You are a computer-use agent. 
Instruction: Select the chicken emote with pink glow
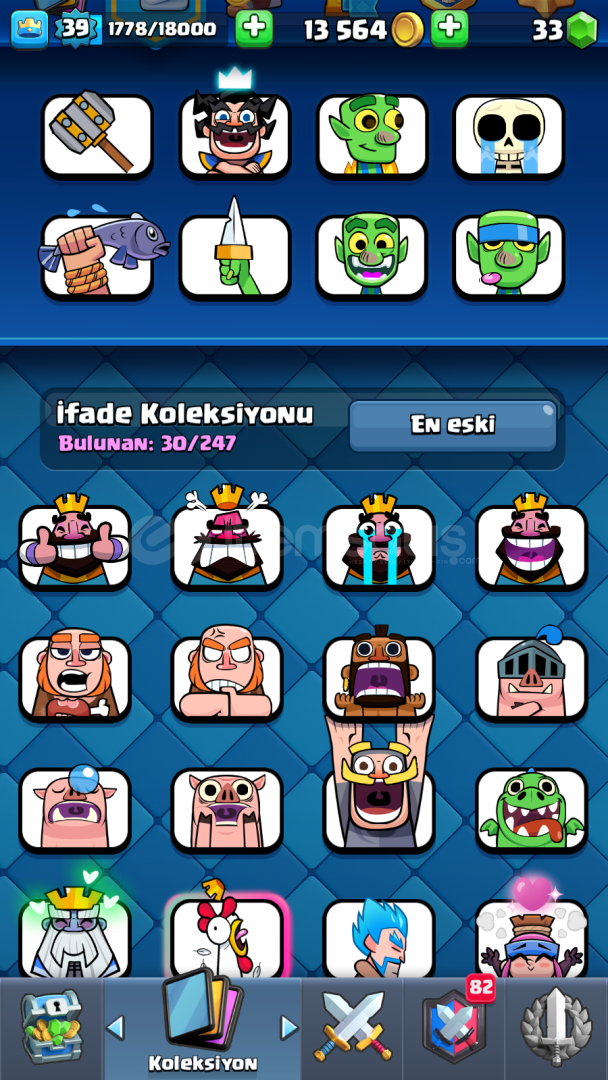[227, 935]
